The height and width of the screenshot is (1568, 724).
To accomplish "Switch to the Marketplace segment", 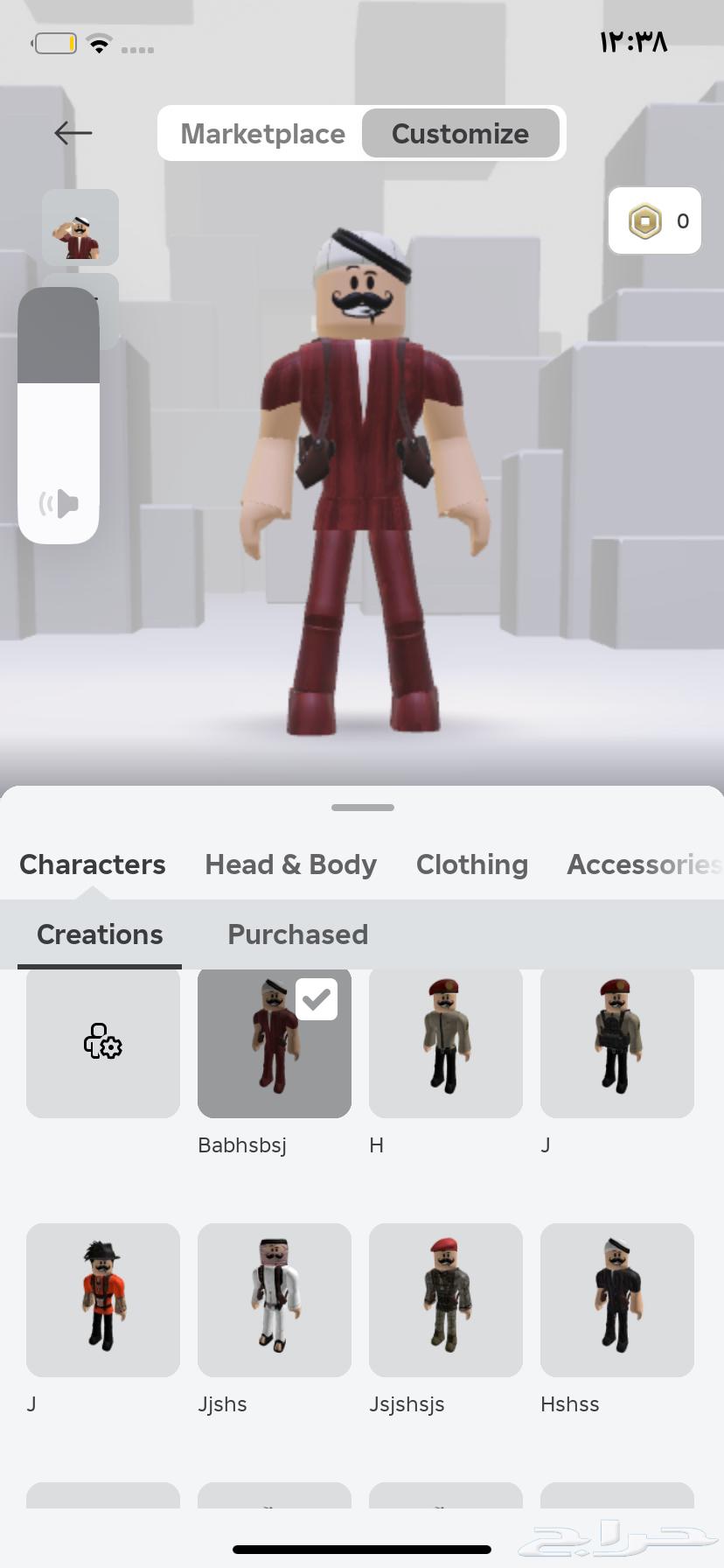I will 262,134.
